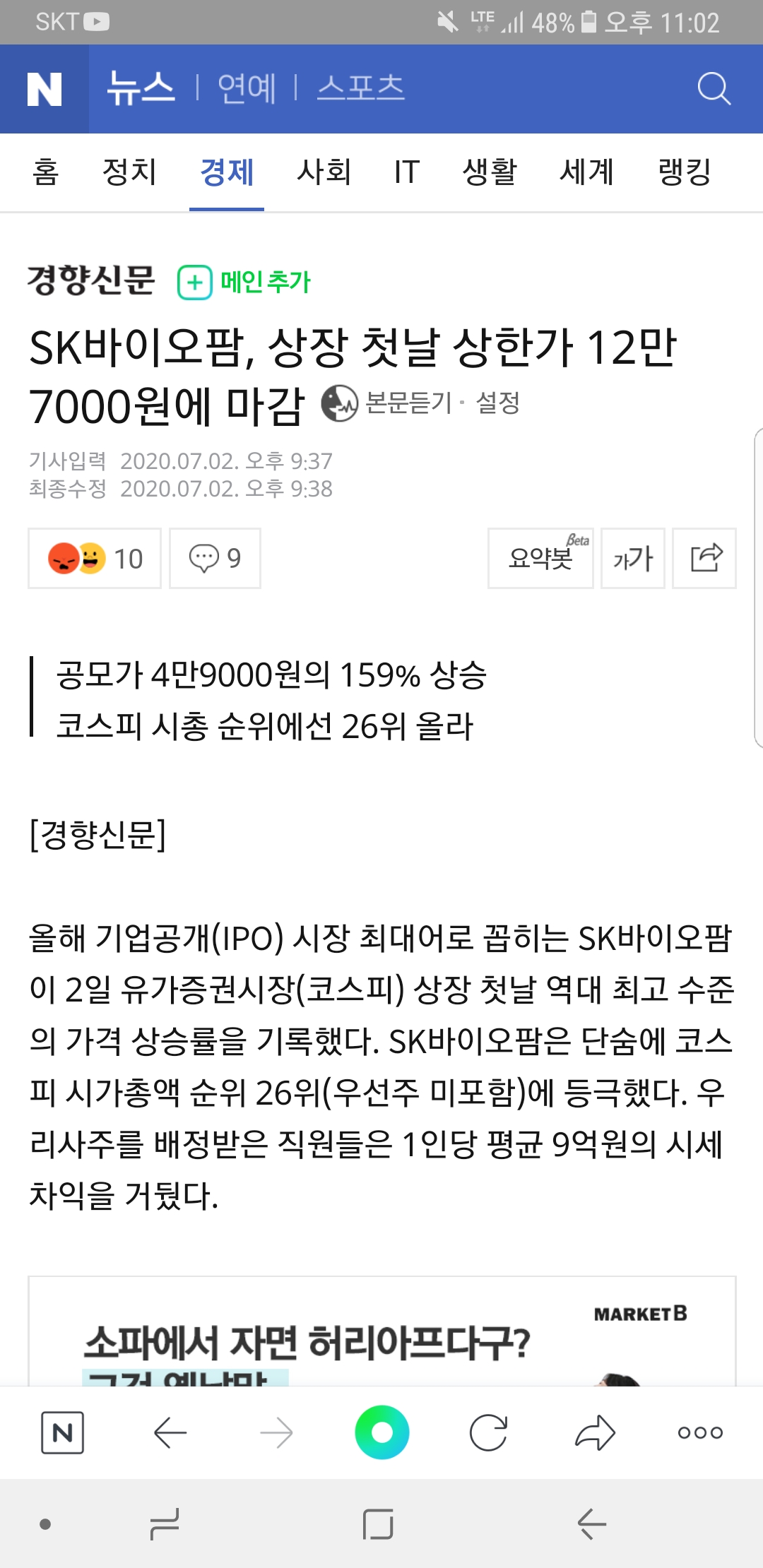Open 설정 next to 본문듣기

point(498,403)
